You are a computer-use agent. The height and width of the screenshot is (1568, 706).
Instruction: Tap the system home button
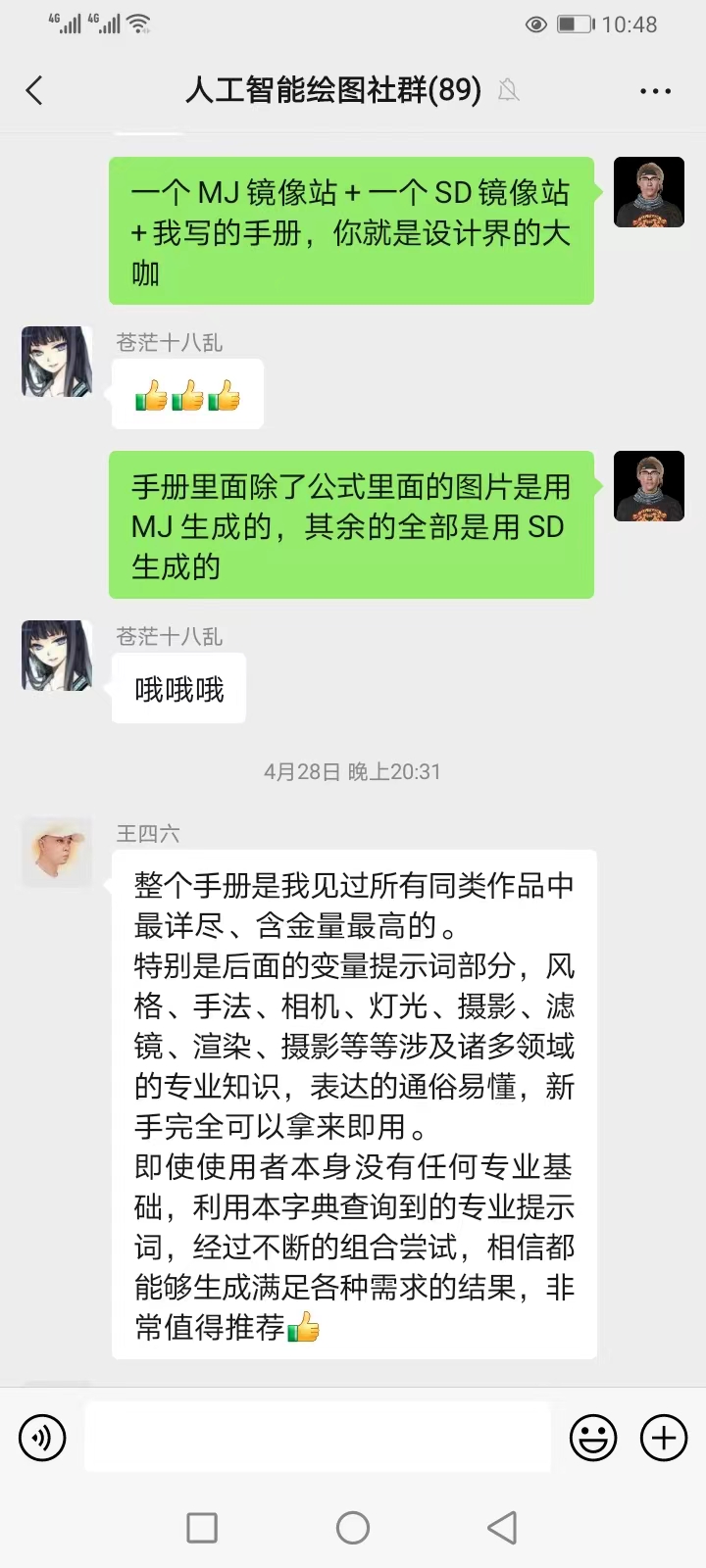353,1527
